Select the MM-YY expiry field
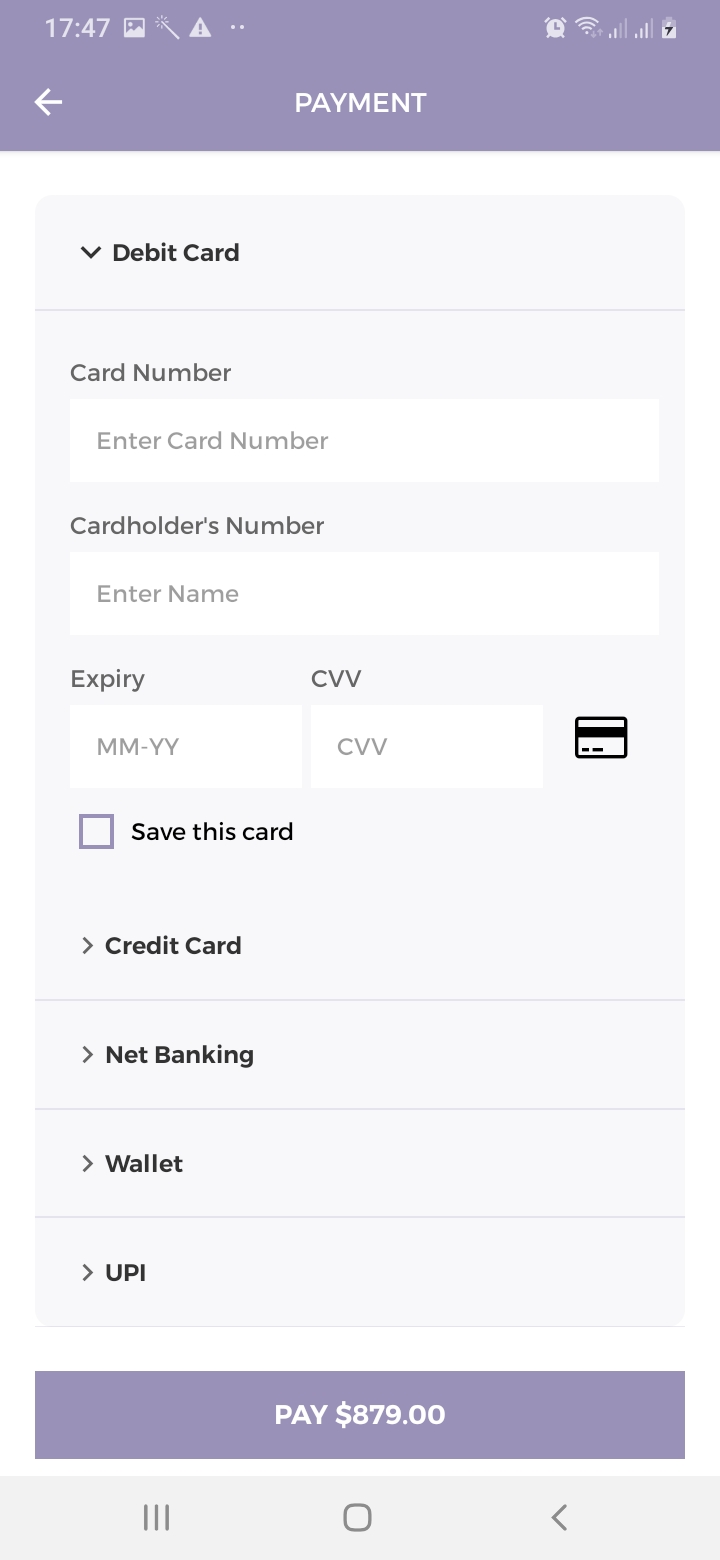 point(186,747)
